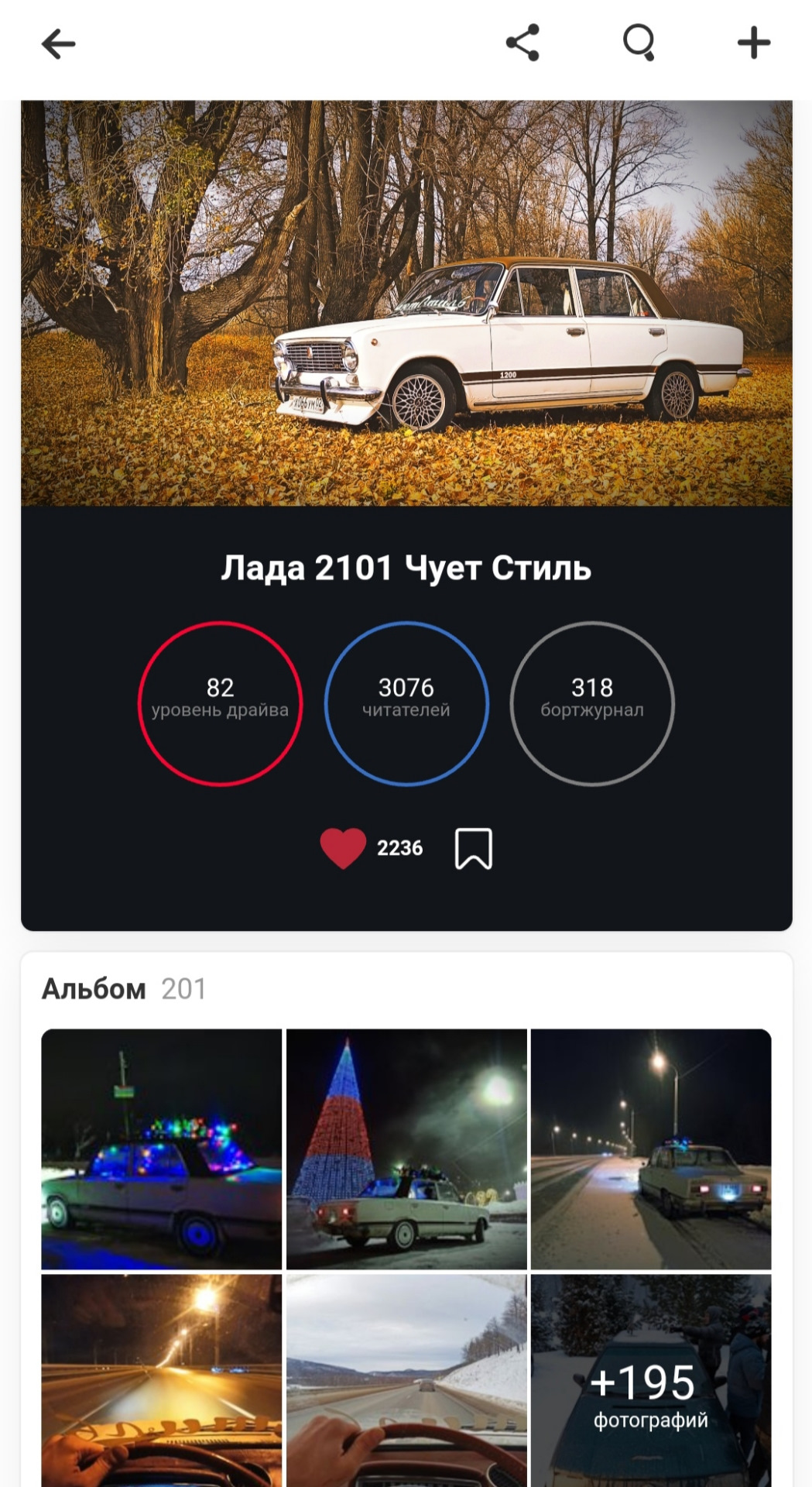Screen dimensions: 812x1487
Task: Open the red drive level circle showing 82
Action: tap(219, 703)
